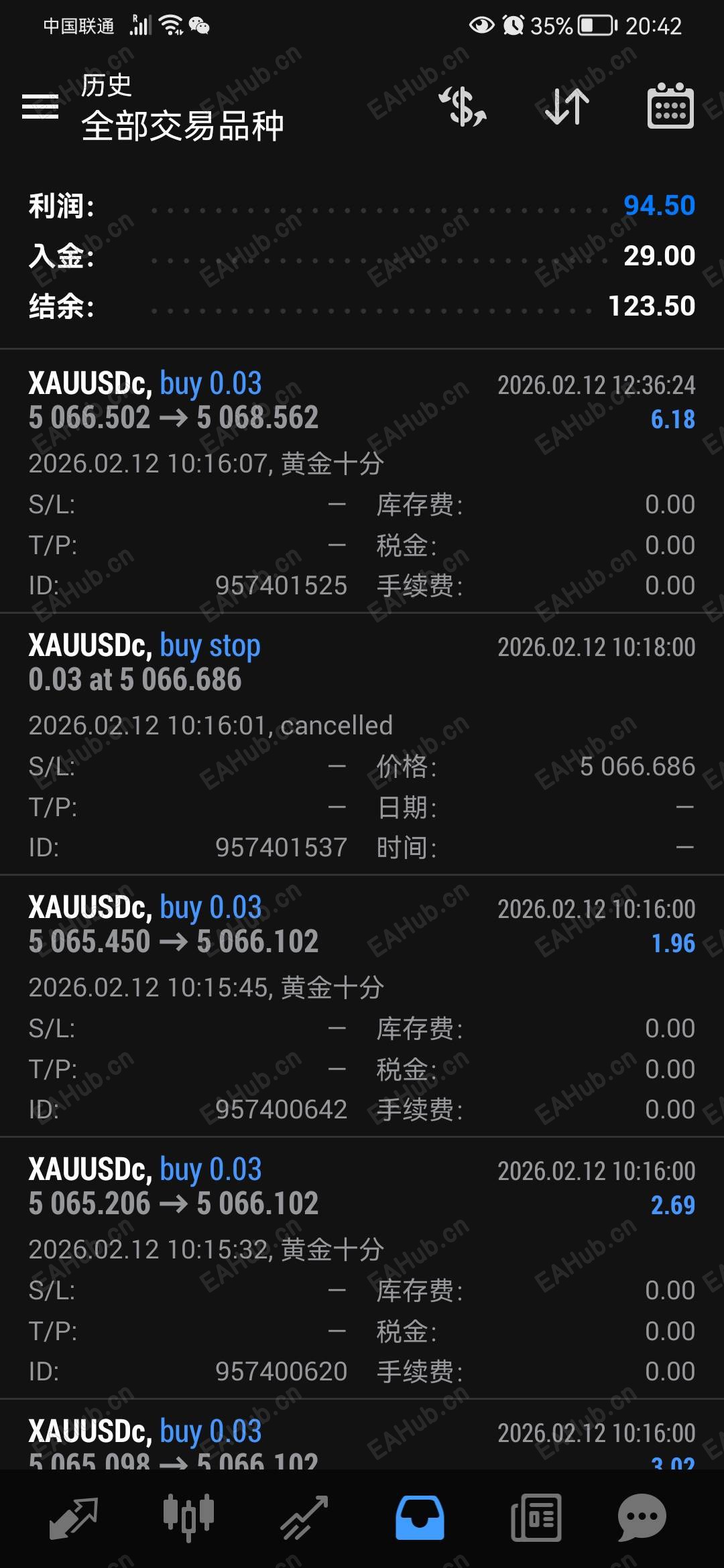Screen dimensions: 724x1568
Task: Open the Messages chat tab
Action: (642, 1517)
